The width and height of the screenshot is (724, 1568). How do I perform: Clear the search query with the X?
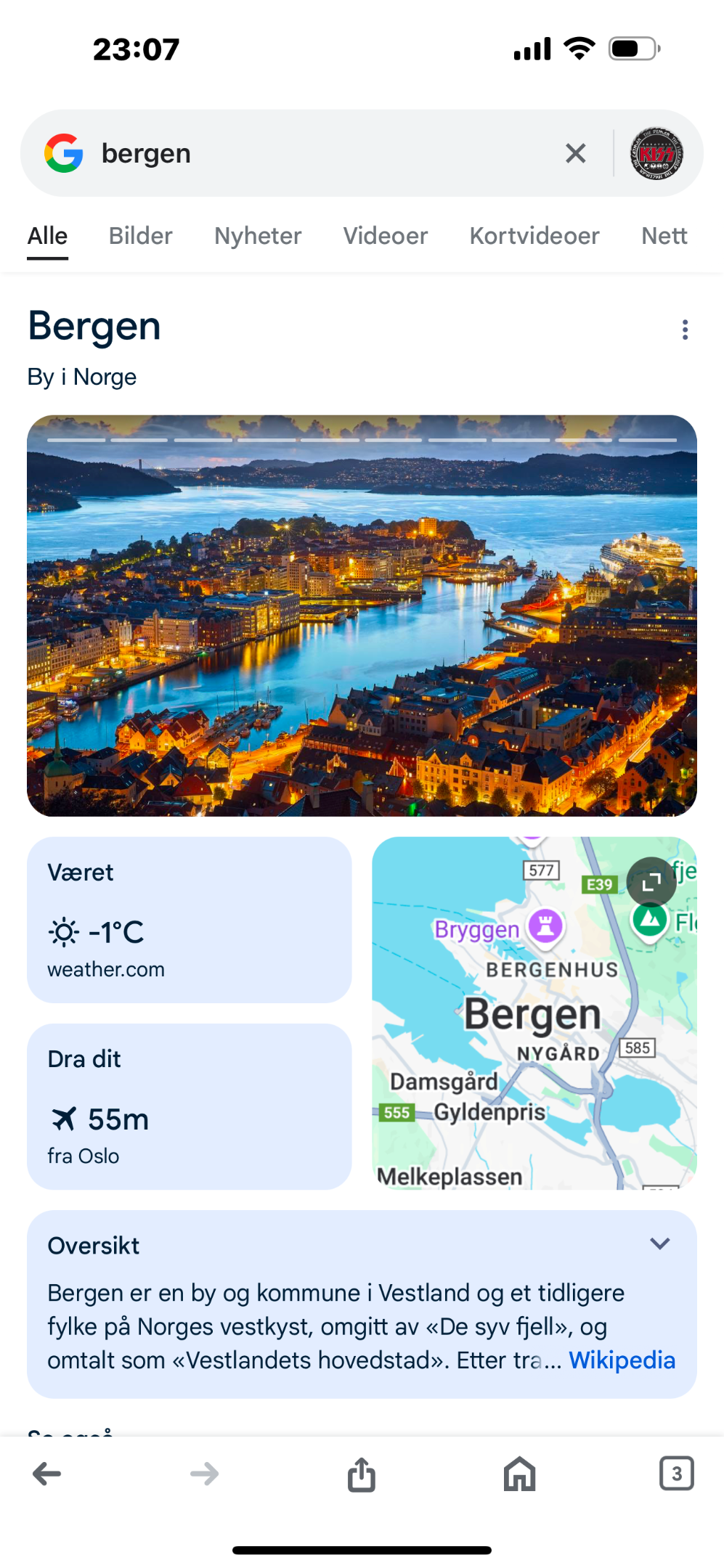575,153
